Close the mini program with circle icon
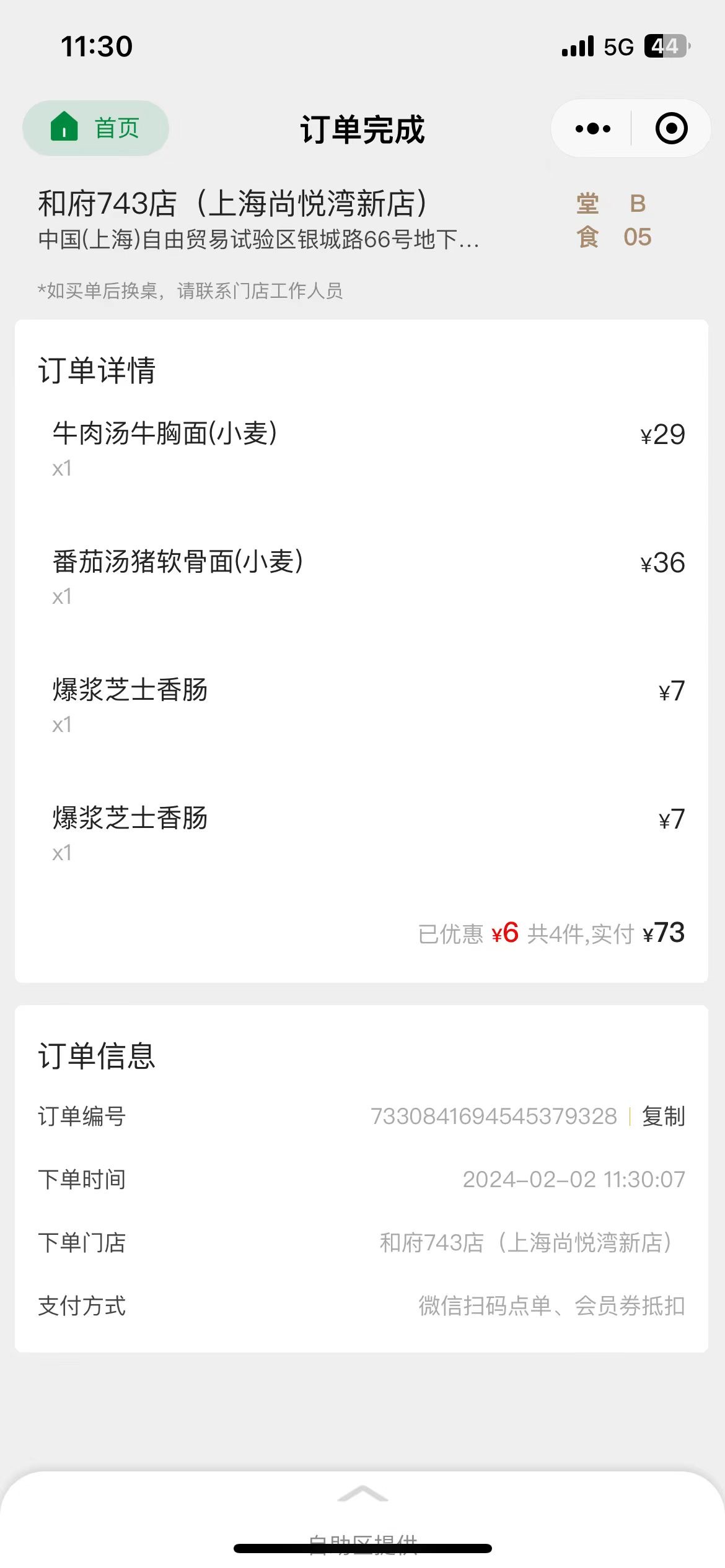 671,129
